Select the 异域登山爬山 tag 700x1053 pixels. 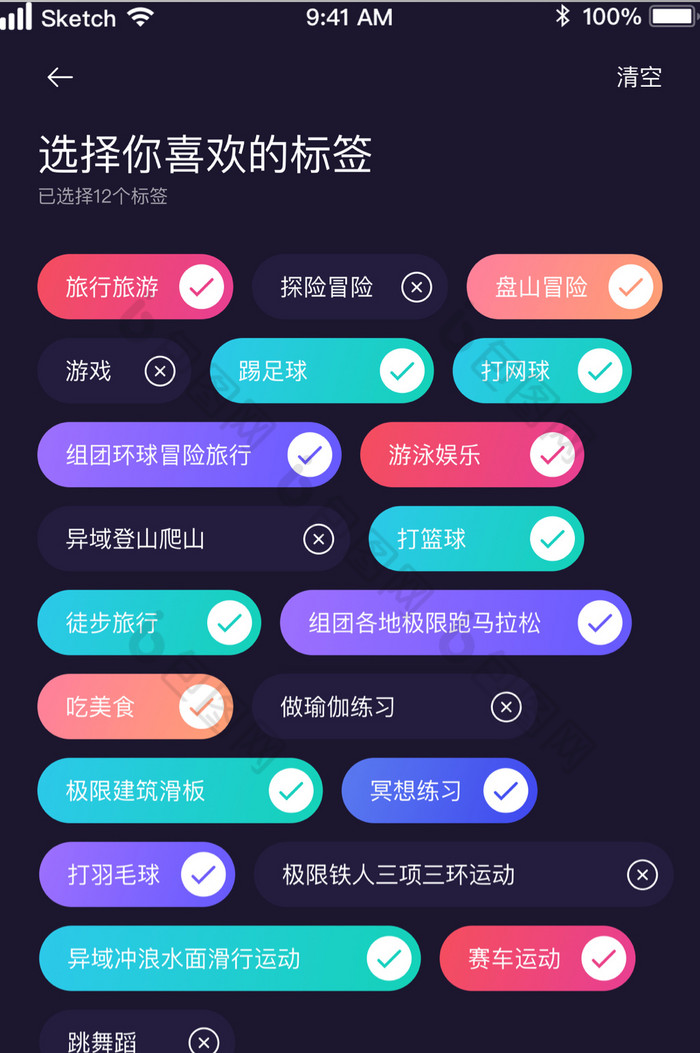click(193, 539)
